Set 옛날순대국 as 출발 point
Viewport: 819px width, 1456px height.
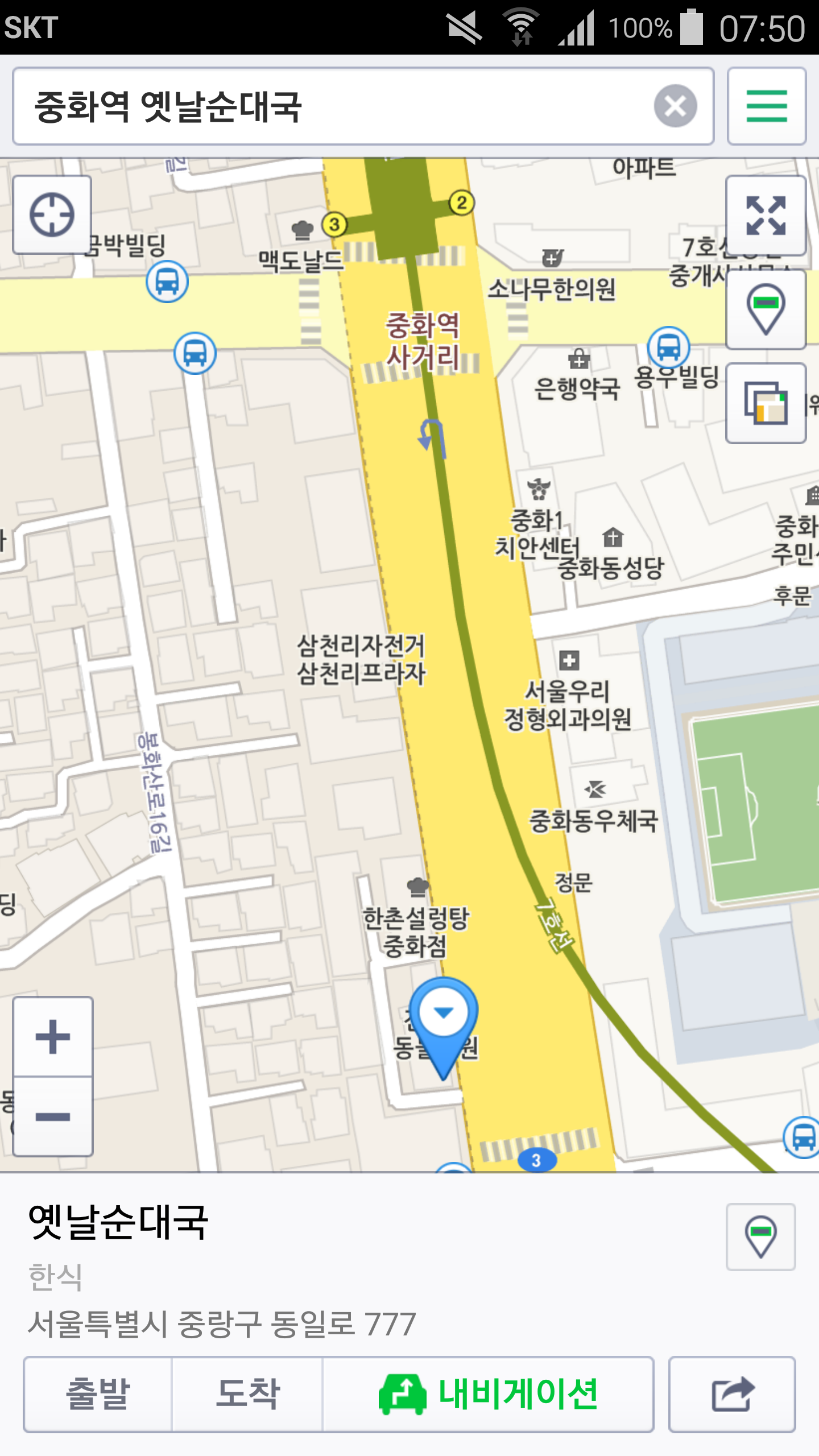coord(98,1394)
